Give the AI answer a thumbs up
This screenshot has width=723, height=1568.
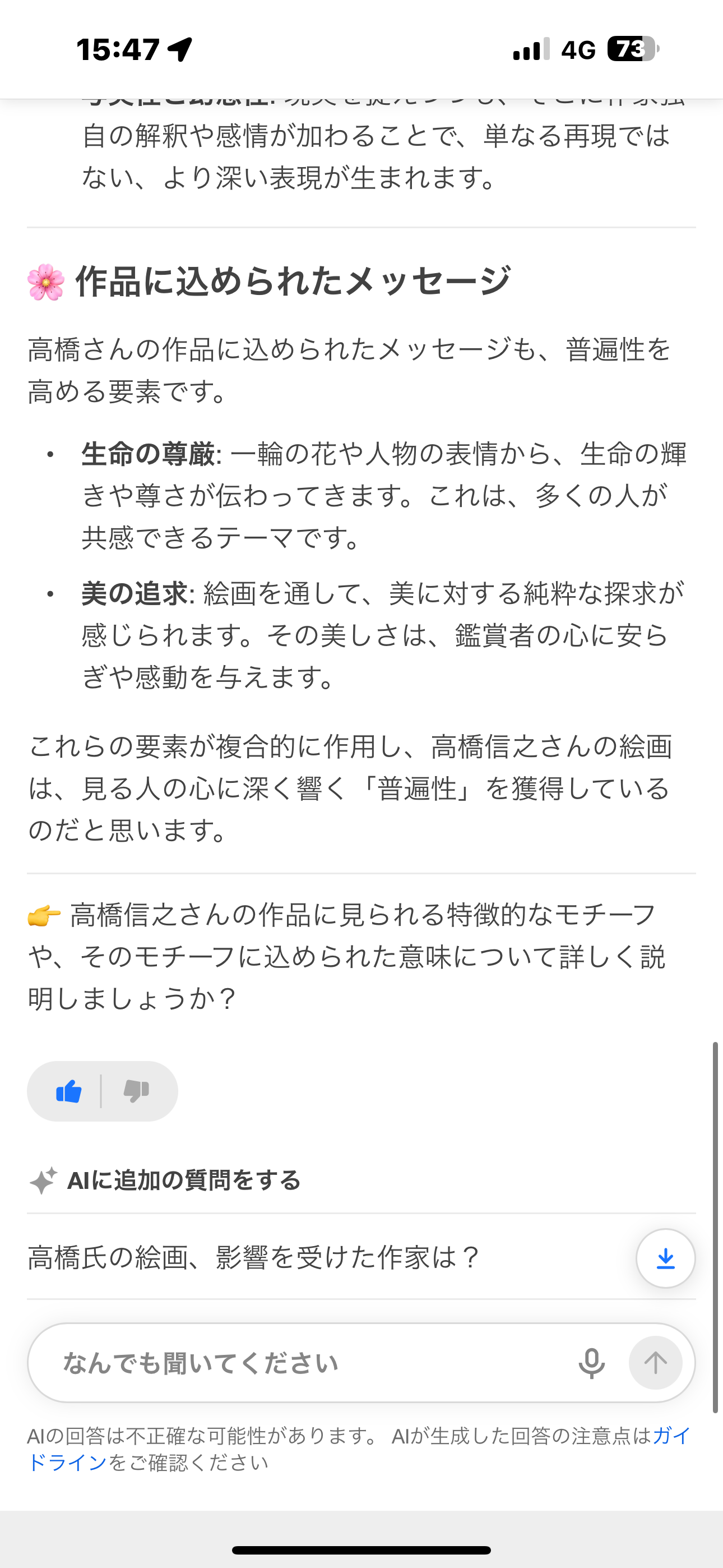click(69, 1091)
